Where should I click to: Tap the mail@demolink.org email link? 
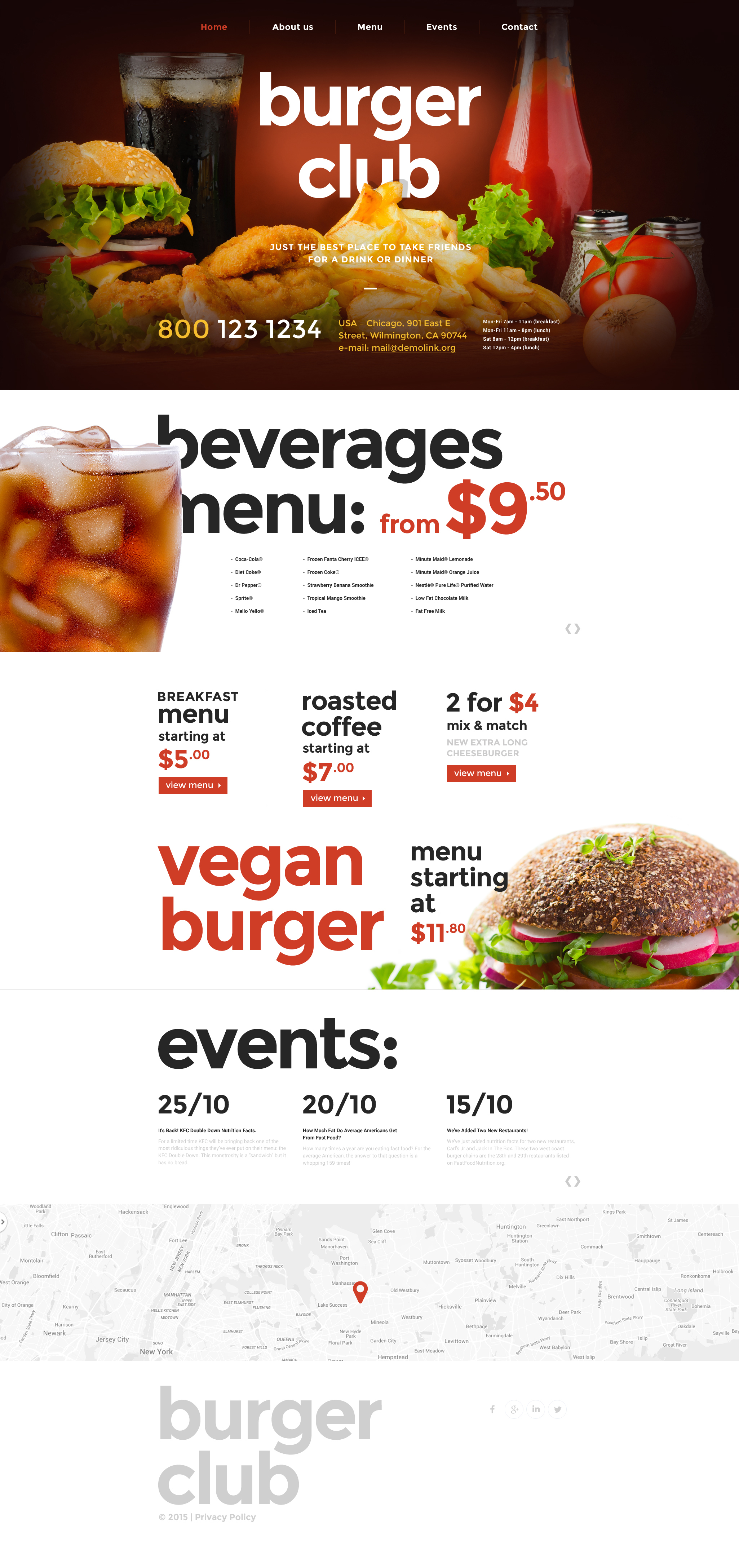pos(413,347)
